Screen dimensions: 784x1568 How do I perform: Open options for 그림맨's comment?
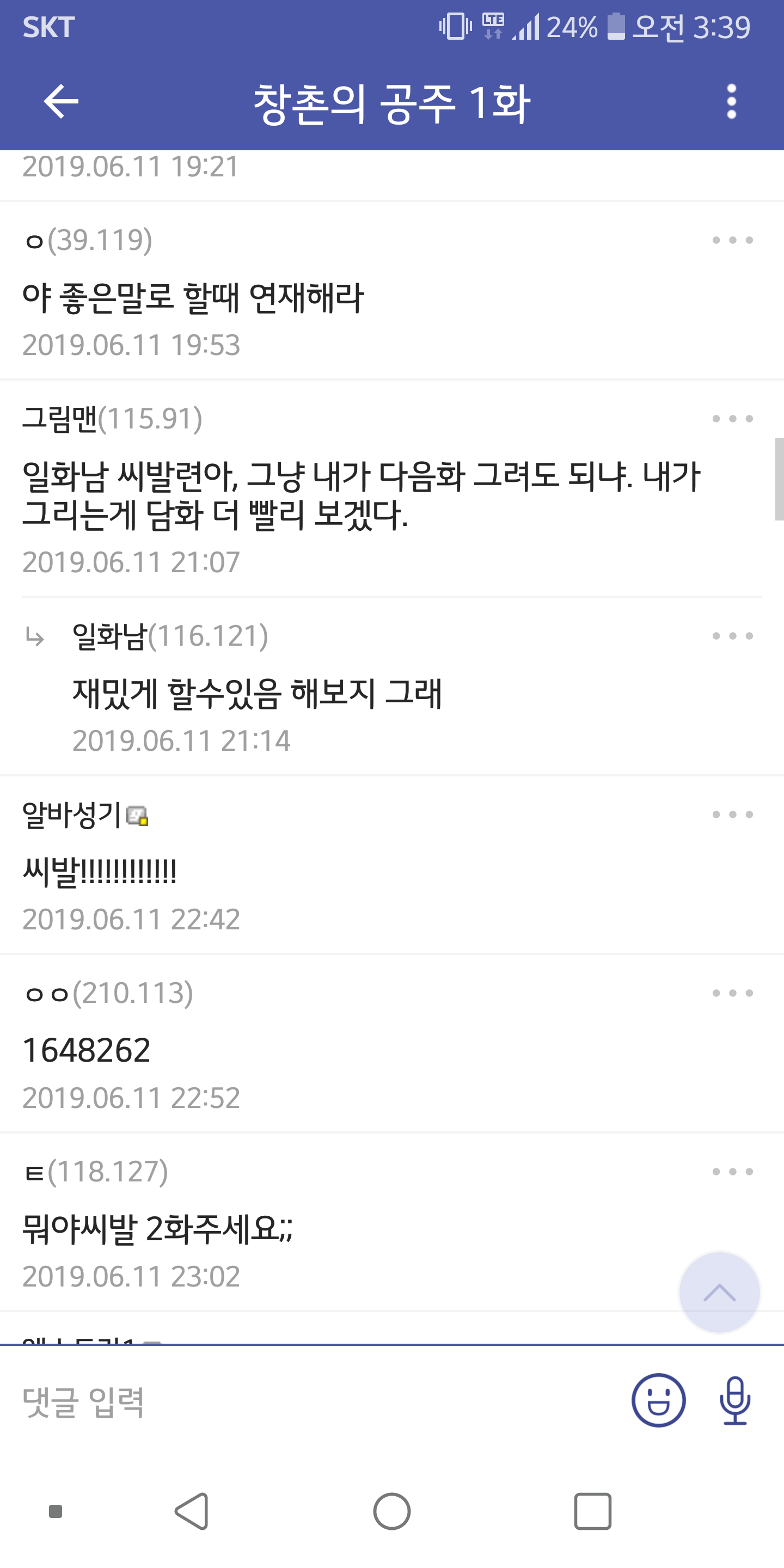[732, 419]
